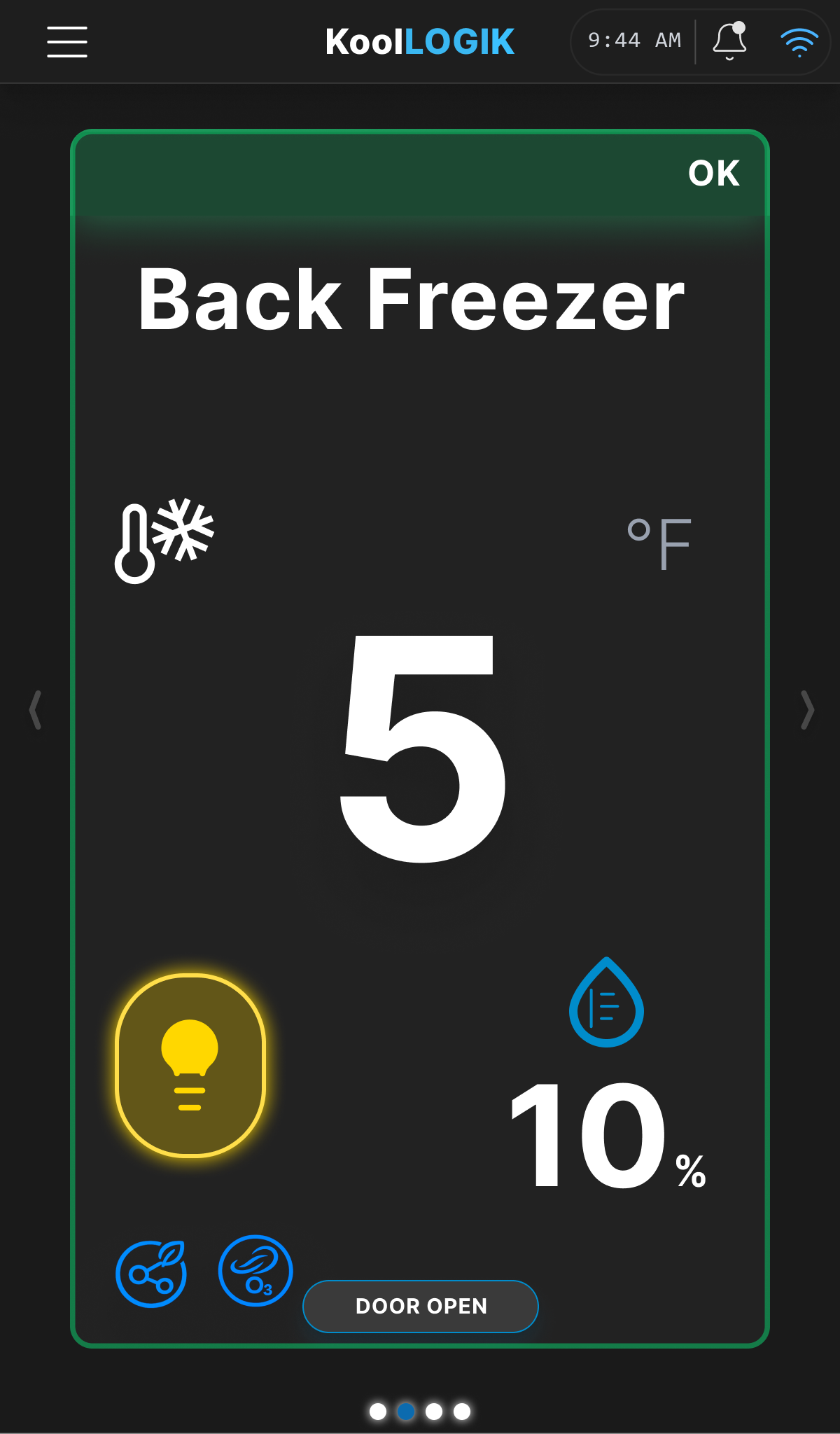The width and height of the screenshot is (840, 1434).
Task: Open the notifications bell
Action: (x=729, y=41)
